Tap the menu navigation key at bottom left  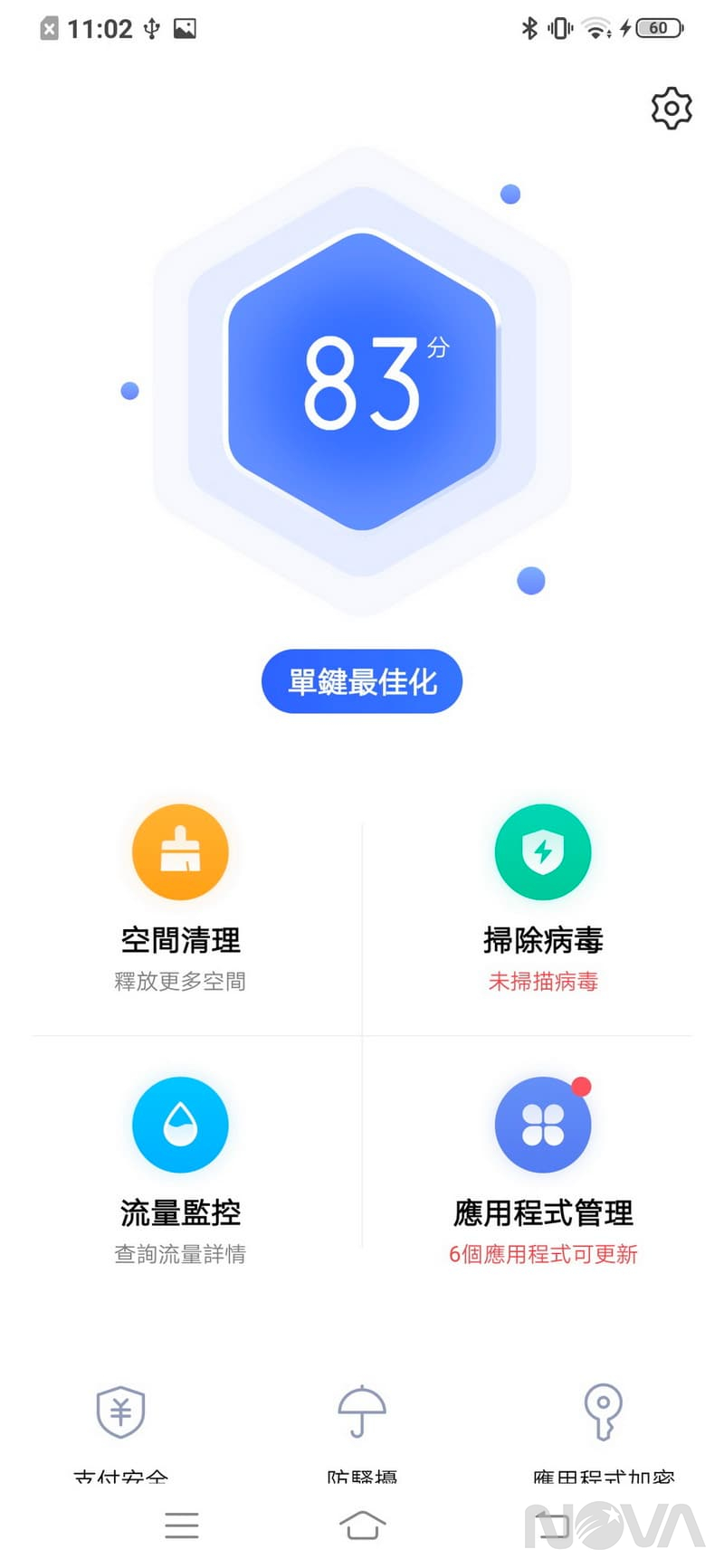pos(182,1525)
